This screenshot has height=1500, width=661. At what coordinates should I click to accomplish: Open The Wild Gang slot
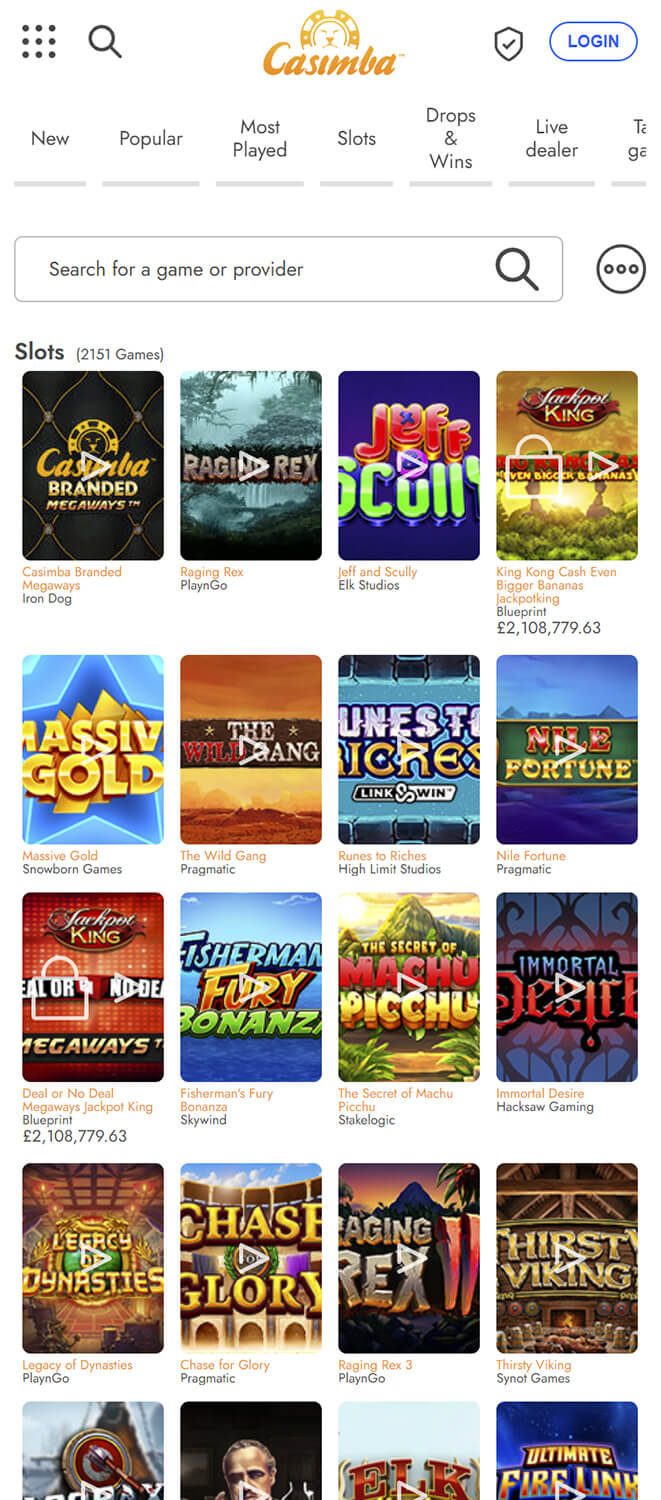pyautogui.click(x=251, y=749)
